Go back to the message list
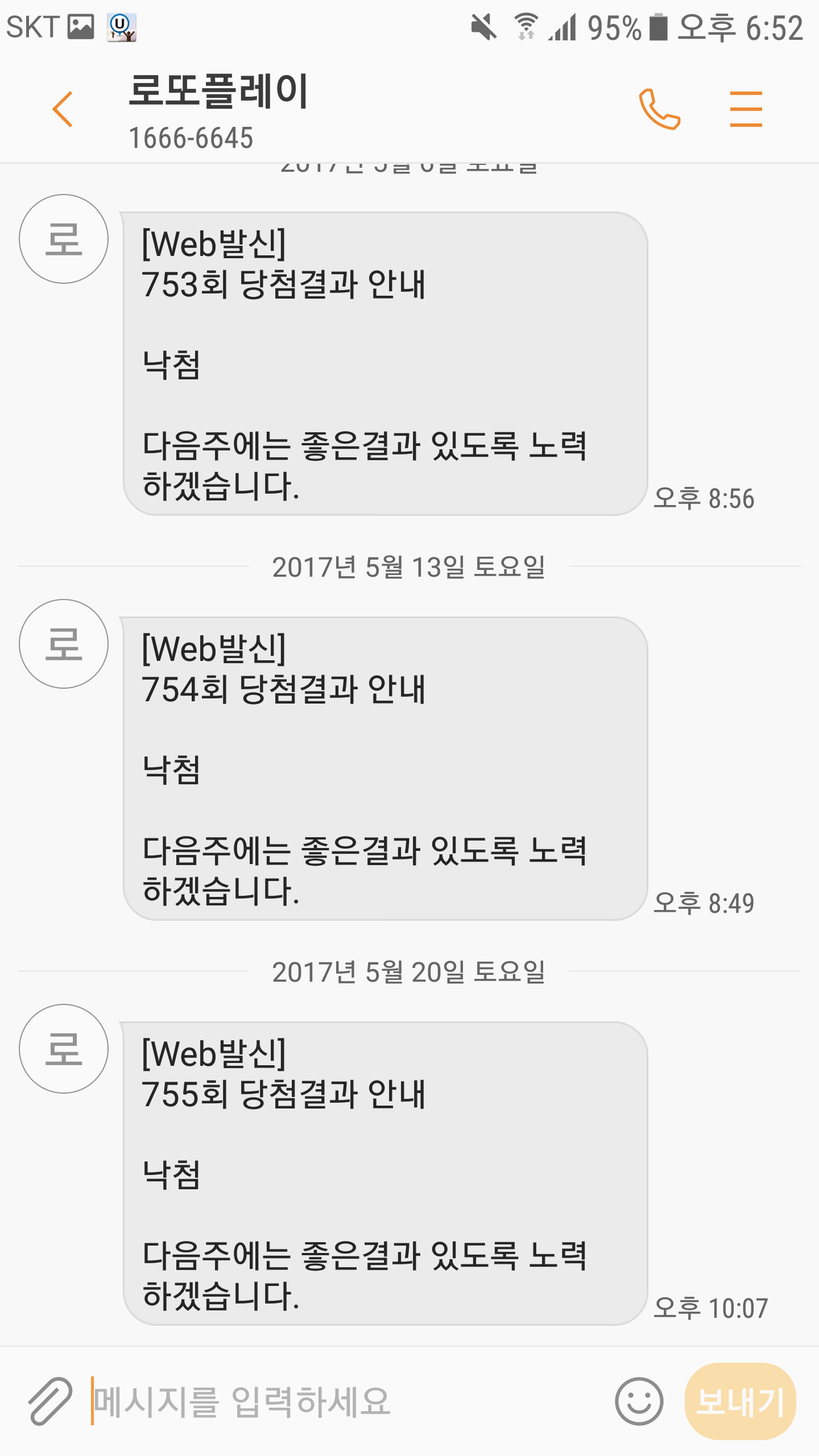819x1456 pixels. (x=63, y=109)
